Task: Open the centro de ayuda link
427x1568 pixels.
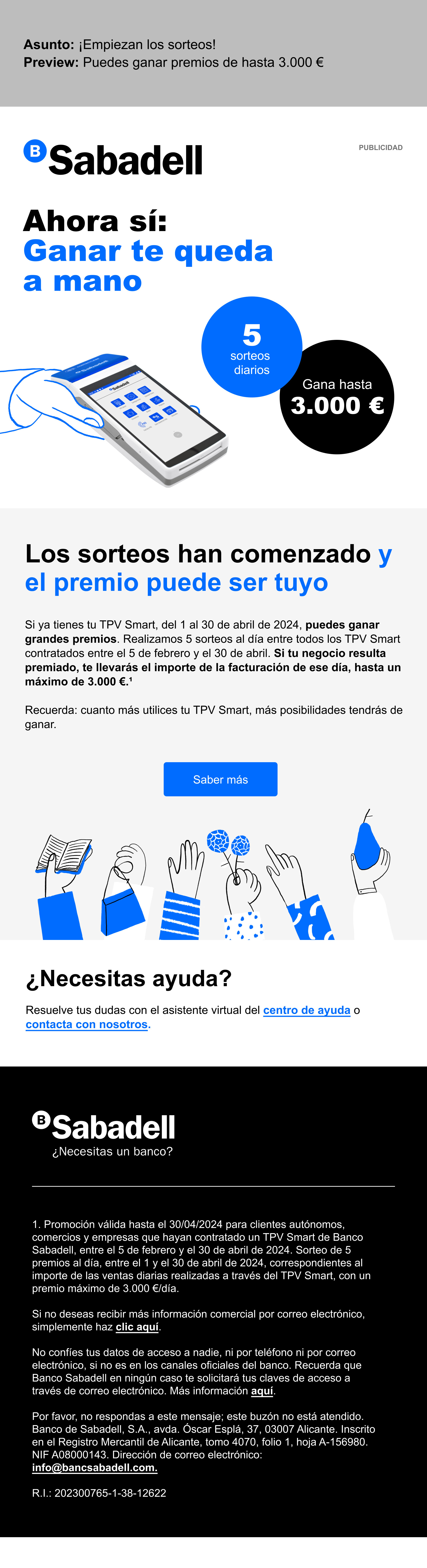Action: coord(306,1010)
